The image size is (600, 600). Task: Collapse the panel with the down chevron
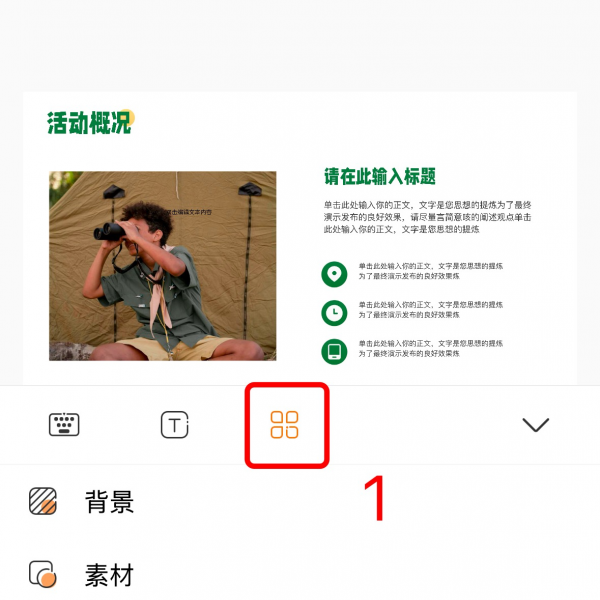pos(536,424)
